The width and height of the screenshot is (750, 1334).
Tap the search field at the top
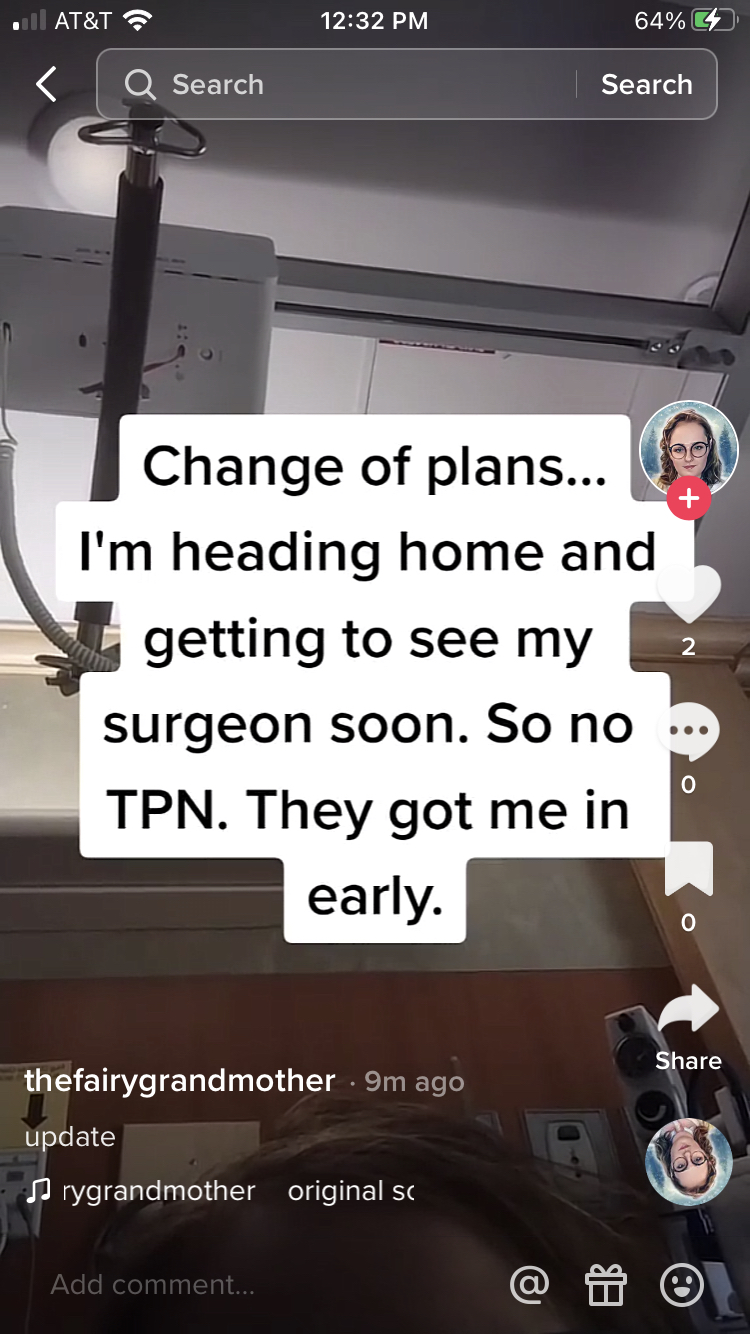(x=336, y=84)
